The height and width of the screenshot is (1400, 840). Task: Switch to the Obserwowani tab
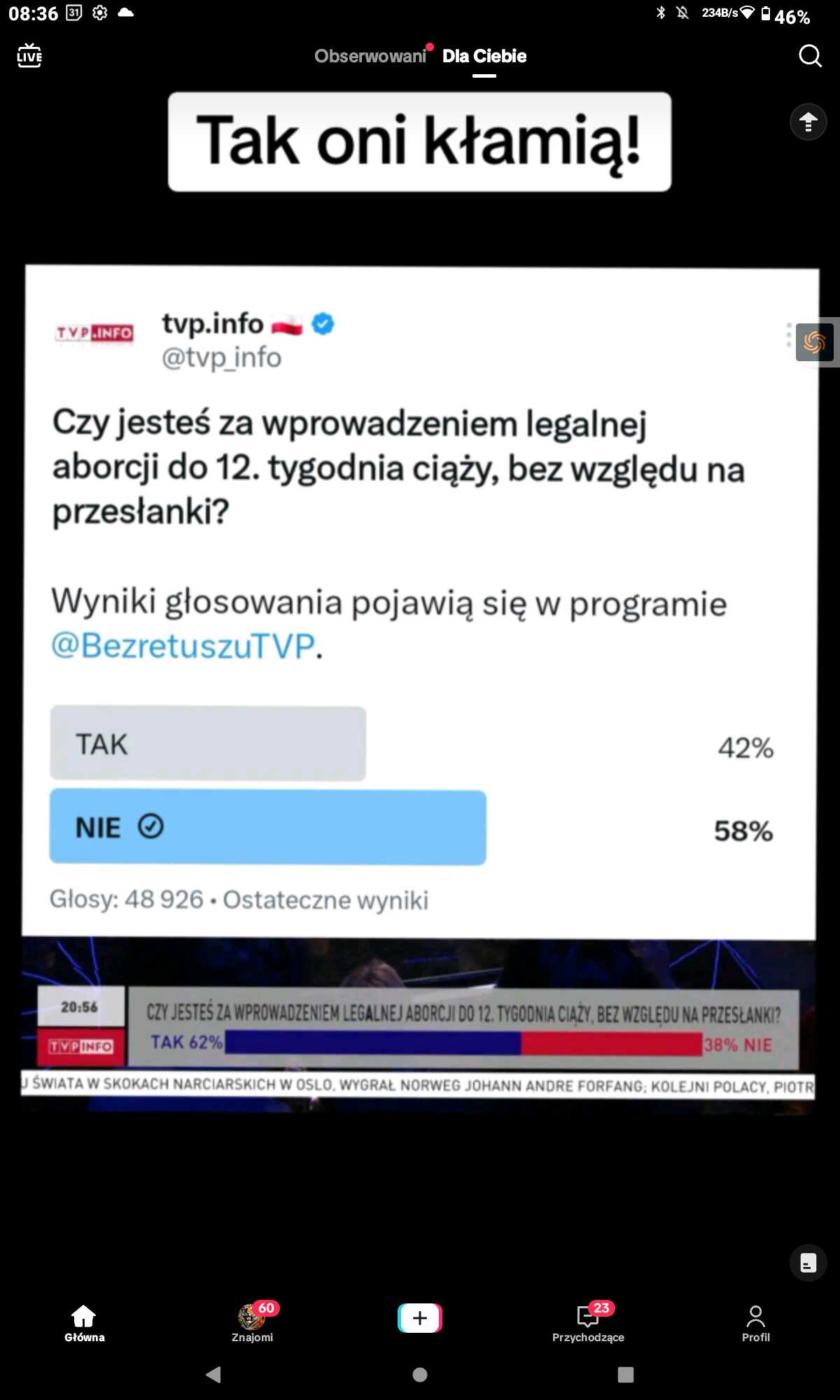click(x=370, y=56)
